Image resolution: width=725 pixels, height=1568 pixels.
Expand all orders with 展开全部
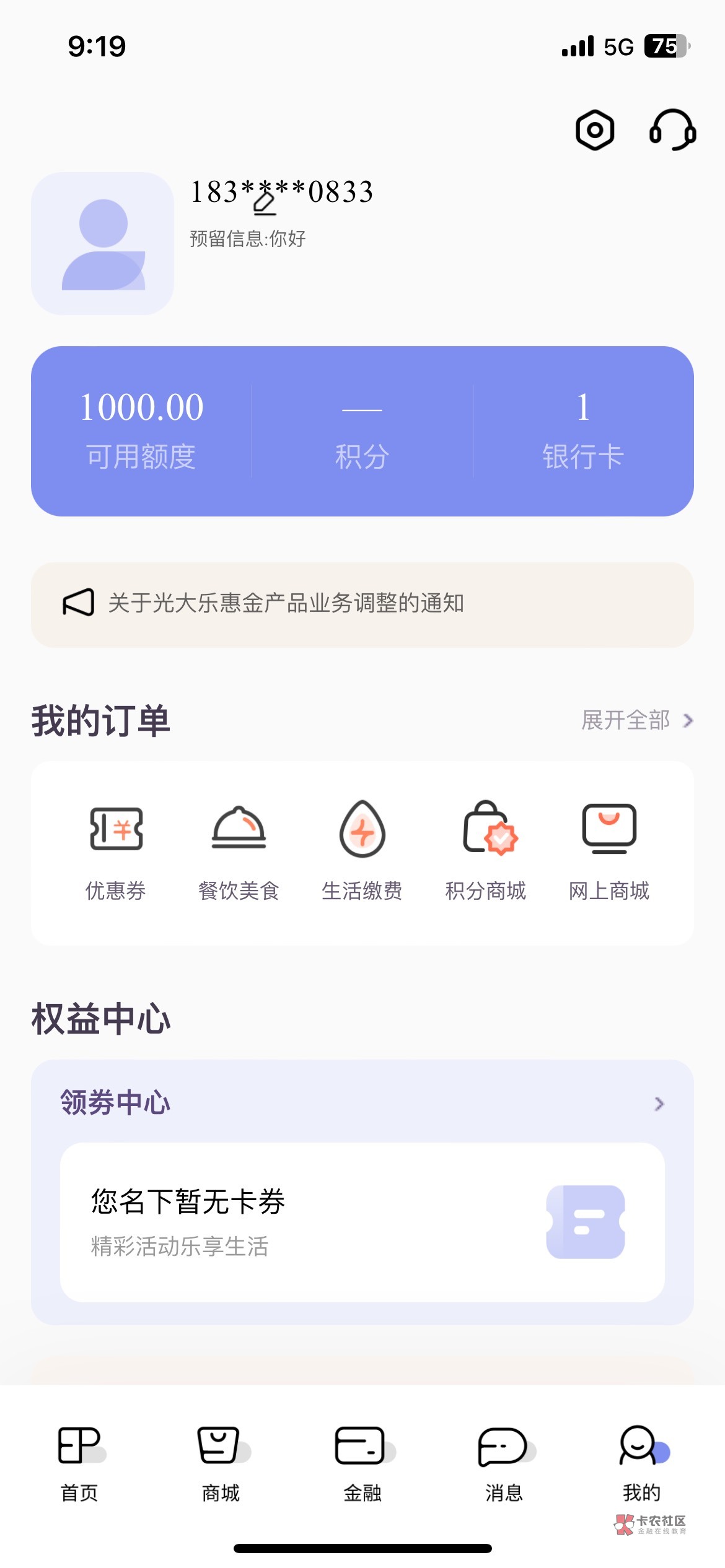[636, 720]
